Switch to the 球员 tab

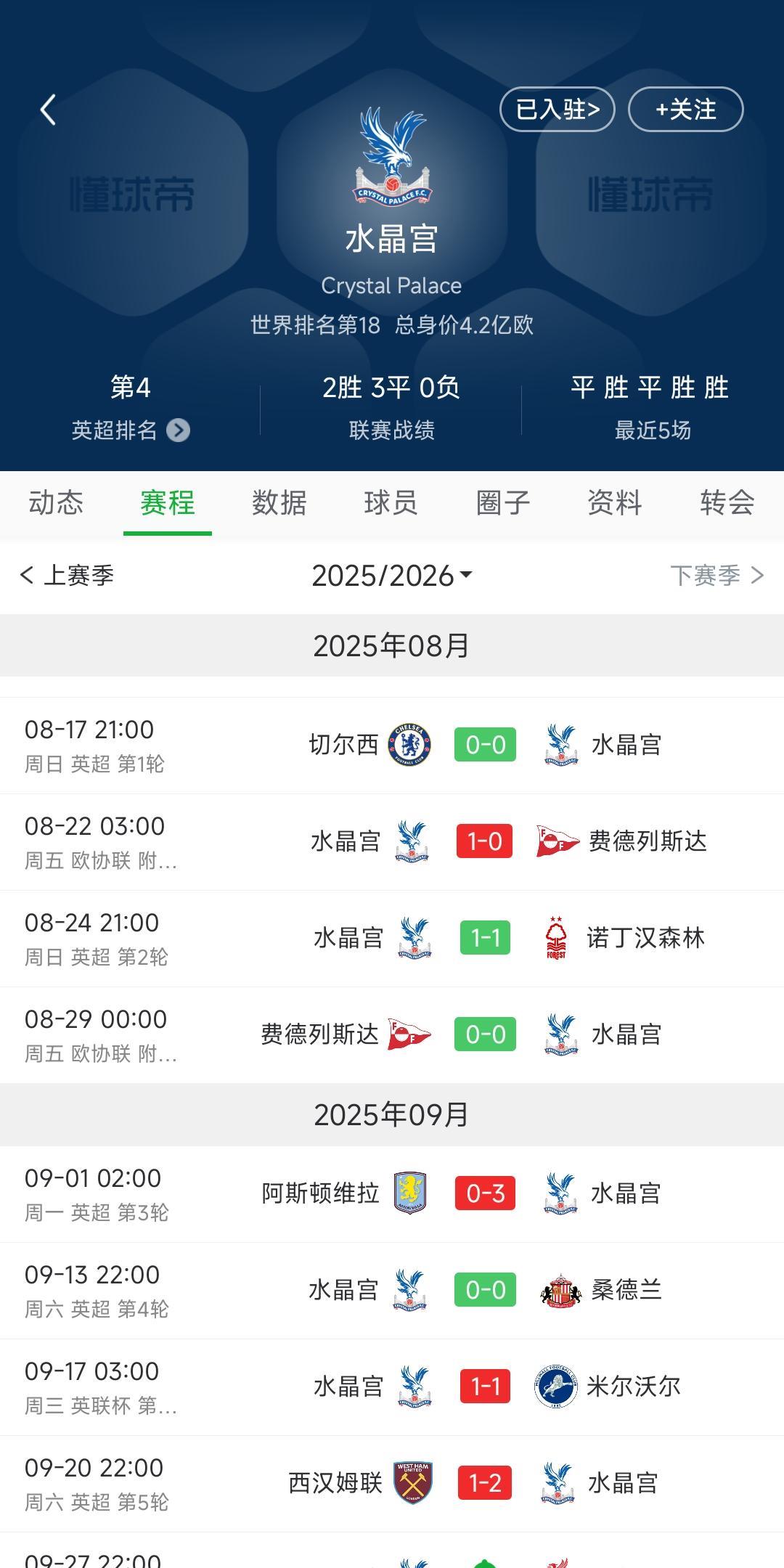[x=391, y=502]
